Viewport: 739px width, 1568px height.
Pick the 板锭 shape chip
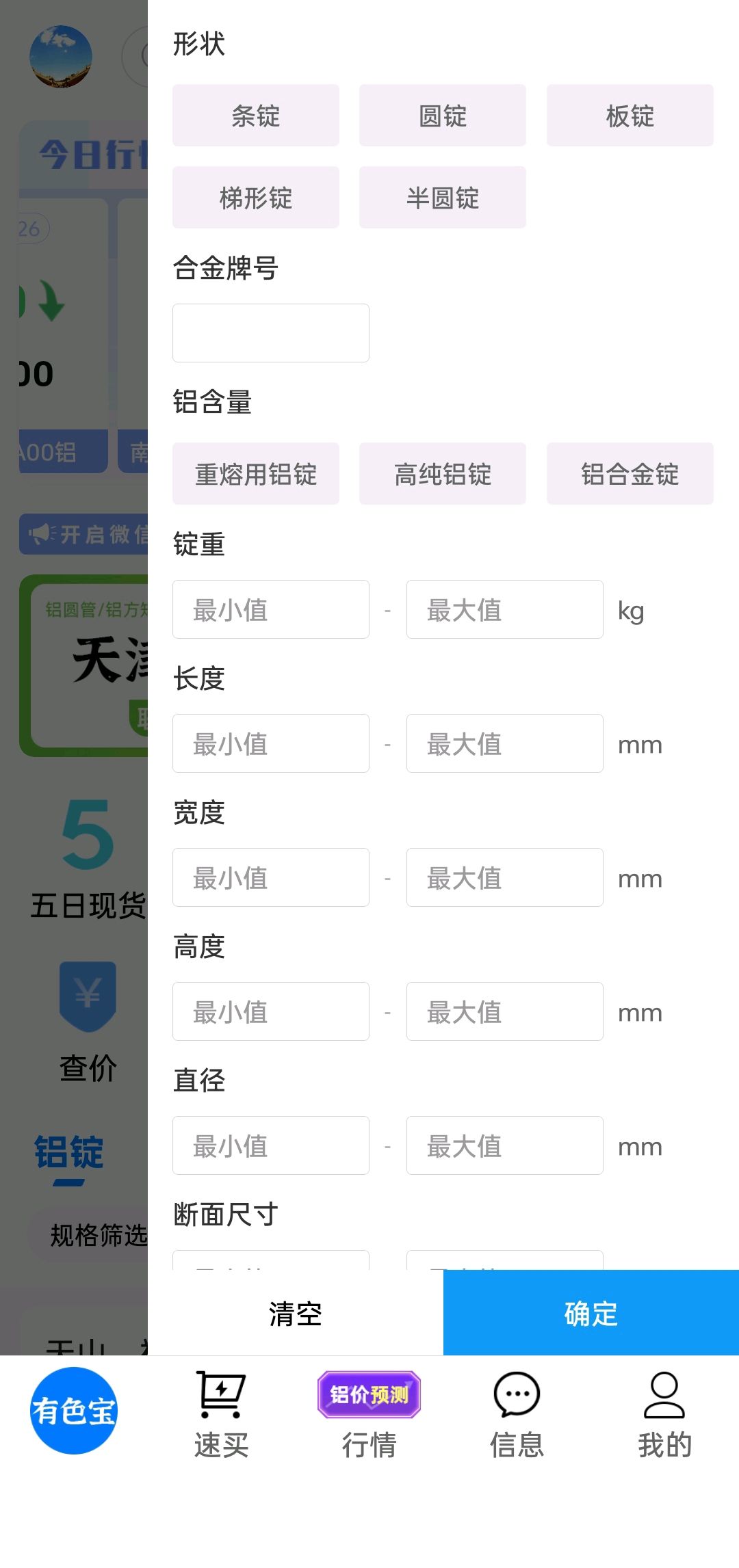630,116
